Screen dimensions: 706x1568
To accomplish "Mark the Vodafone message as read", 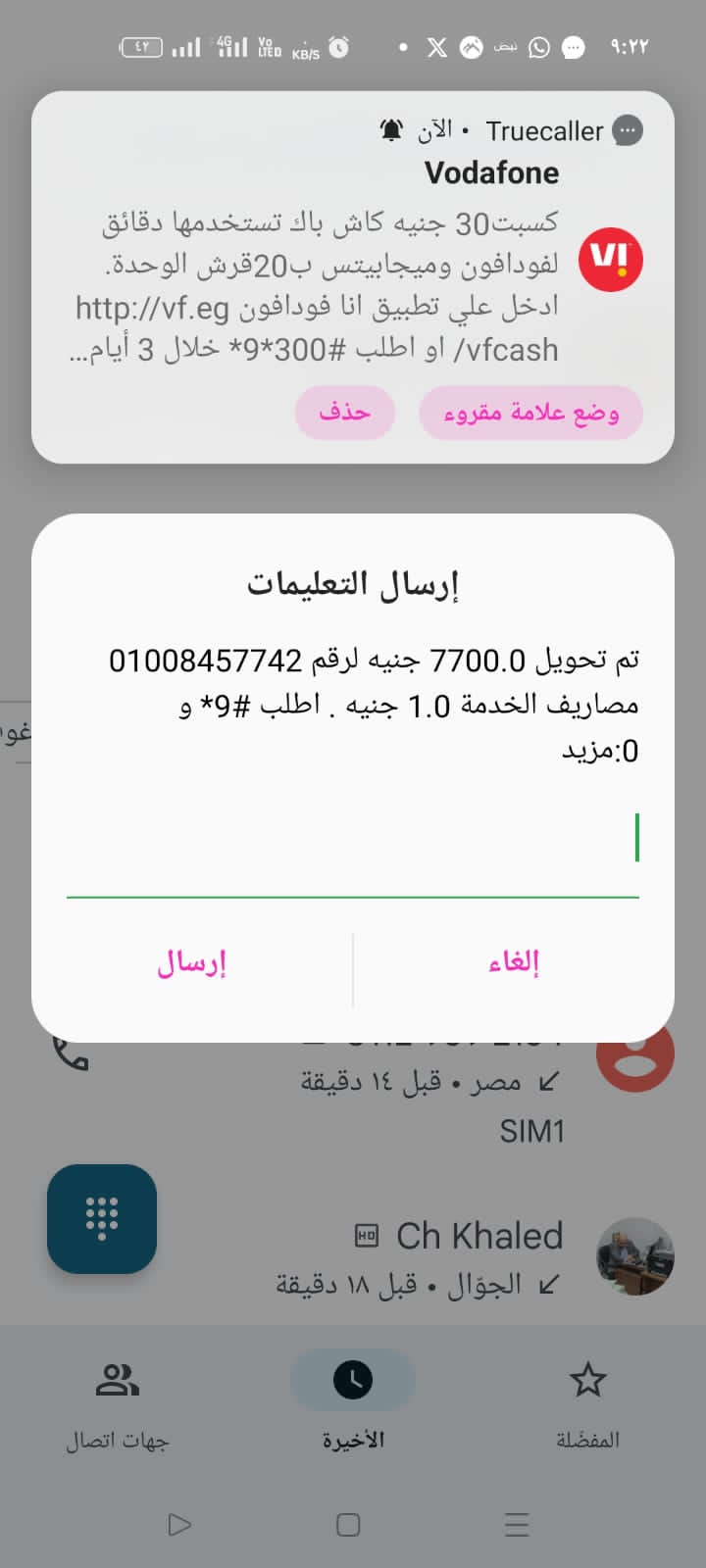I will pos(530,414).
